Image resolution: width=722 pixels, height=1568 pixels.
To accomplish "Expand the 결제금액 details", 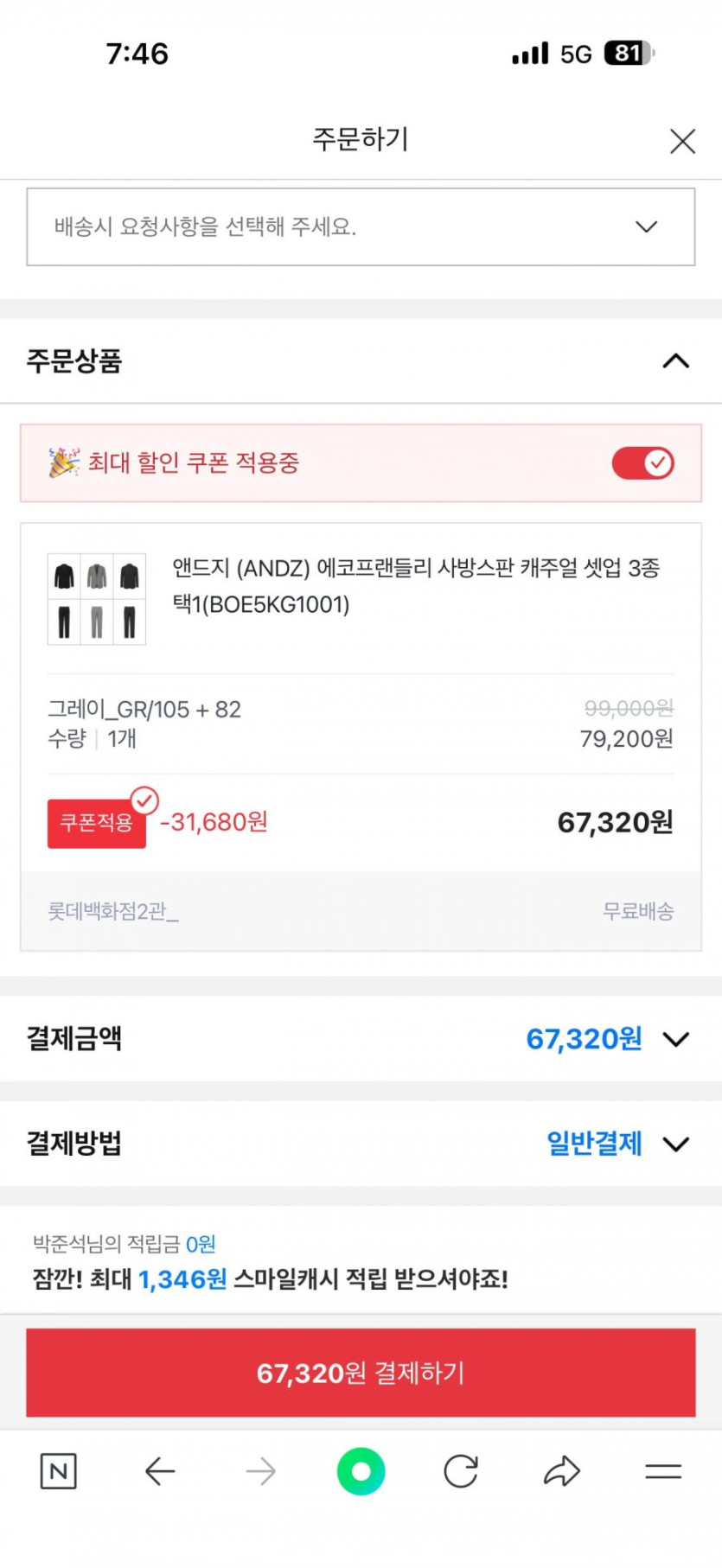I will click(x=675, y=1039).
